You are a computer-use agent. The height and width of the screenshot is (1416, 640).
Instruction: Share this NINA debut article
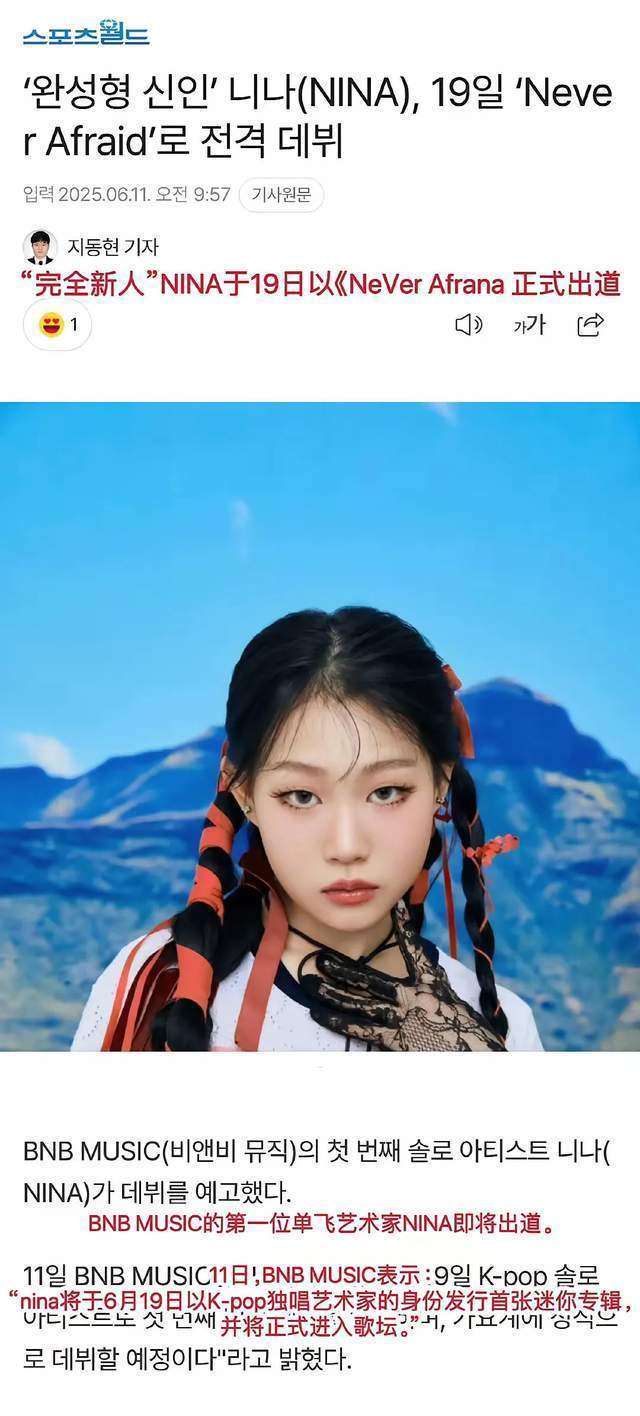click(x=591, y=325)
